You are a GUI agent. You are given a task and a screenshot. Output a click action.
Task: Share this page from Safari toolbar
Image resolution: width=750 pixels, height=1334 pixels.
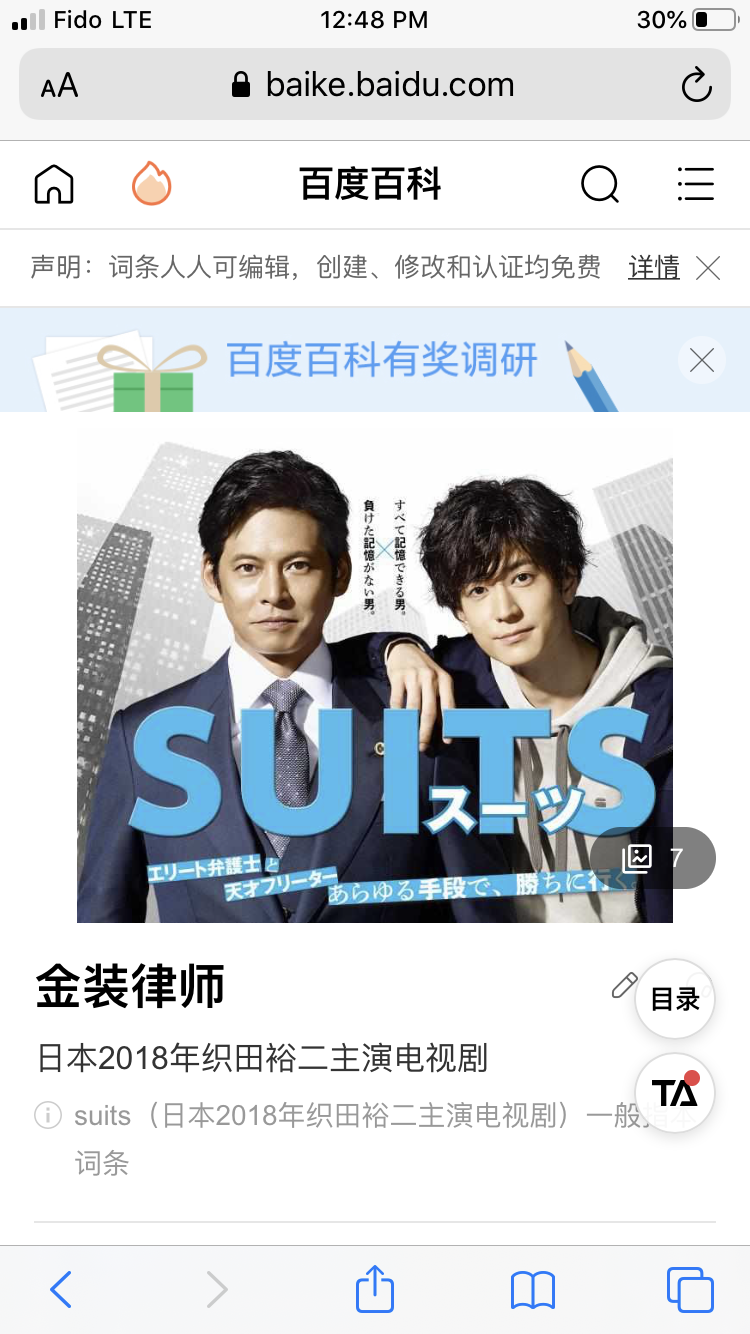point(375,1288)
